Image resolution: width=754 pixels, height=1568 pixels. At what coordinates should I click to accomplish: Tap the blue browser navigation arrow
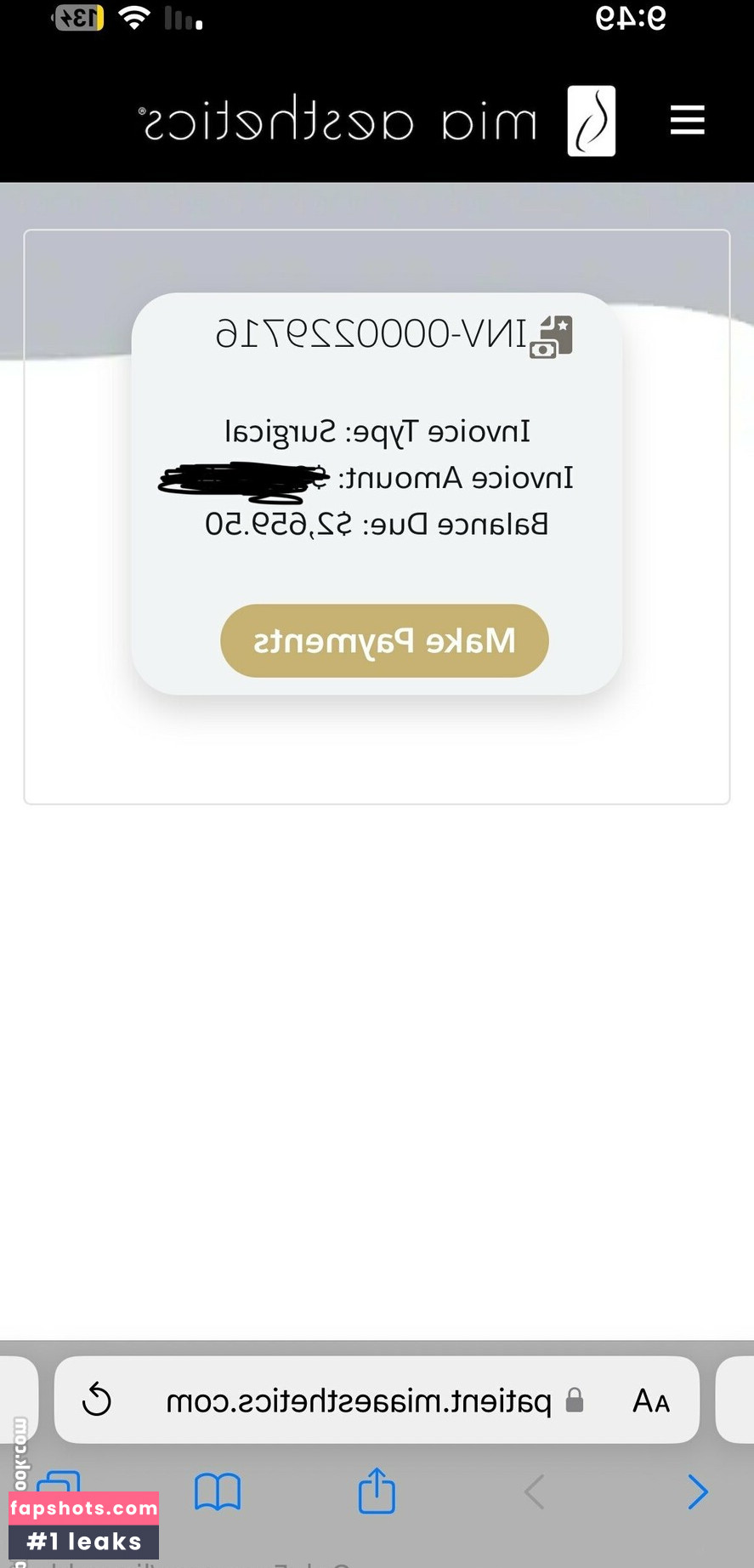pyautogui.click(x=697, y=1491)
